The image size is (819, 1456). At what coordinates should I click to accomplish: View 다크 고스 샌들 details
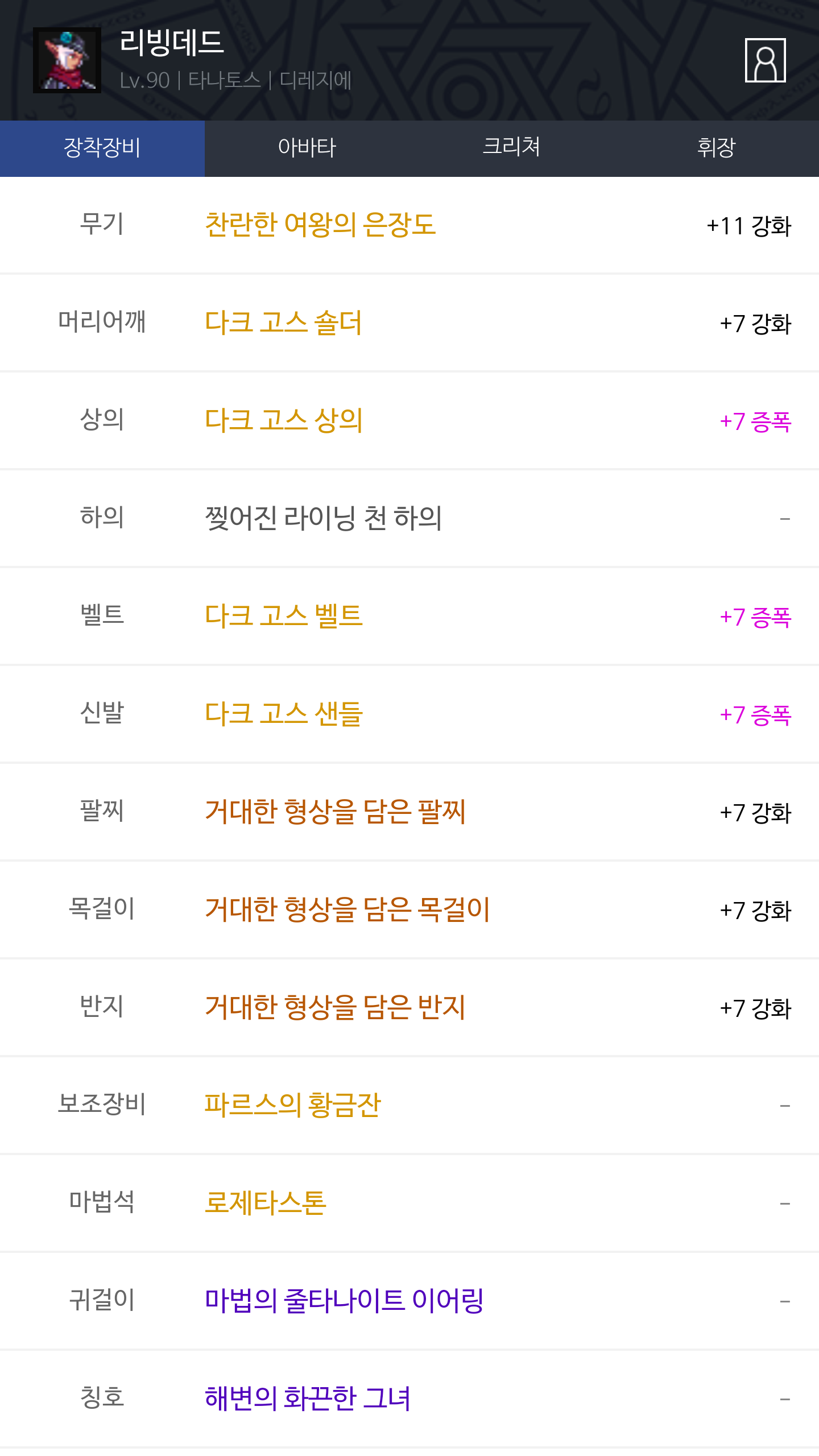[283, 714]
